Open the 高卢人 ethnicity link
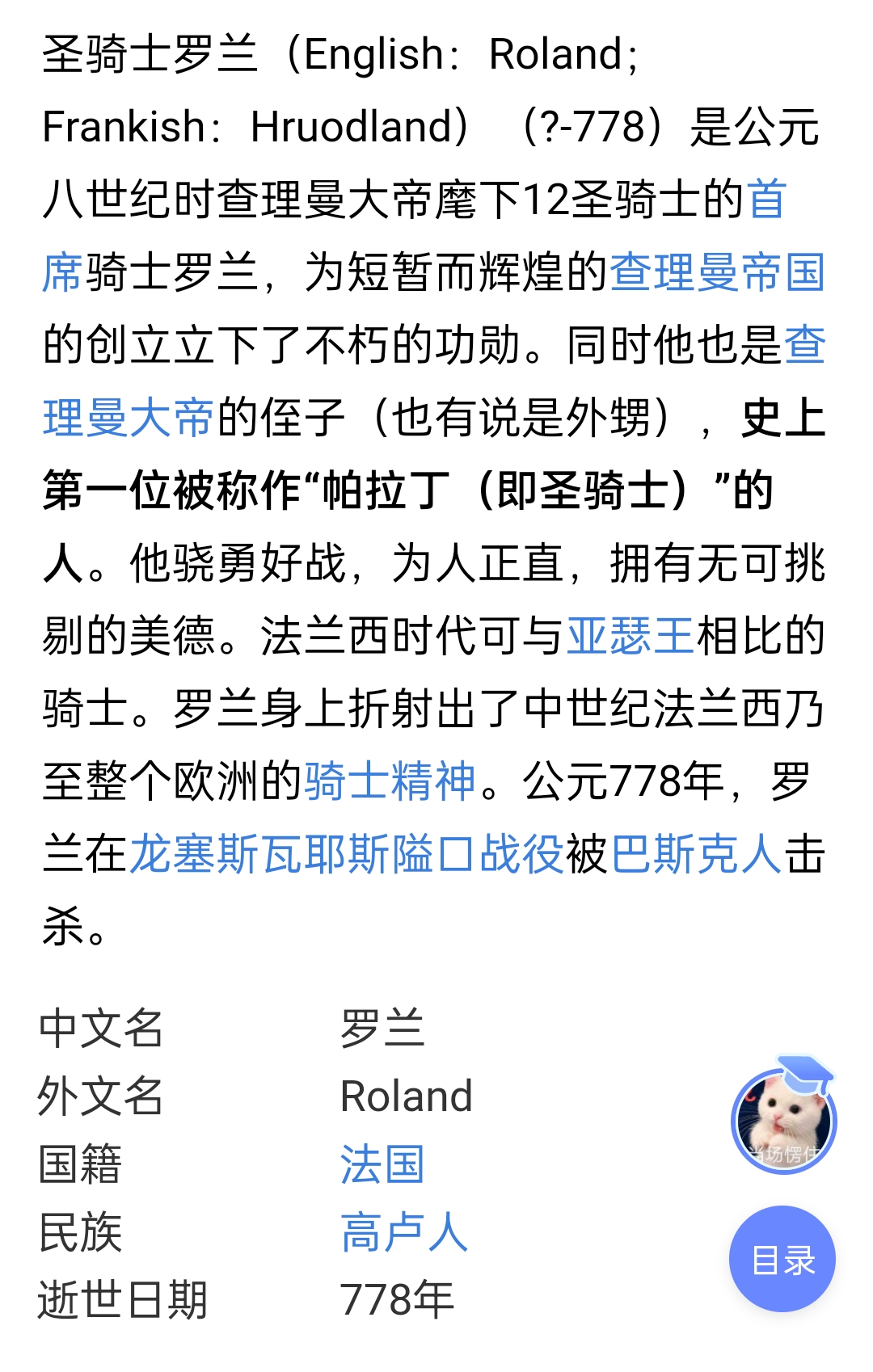The image size is (873, 1372). click(403, 1233)
